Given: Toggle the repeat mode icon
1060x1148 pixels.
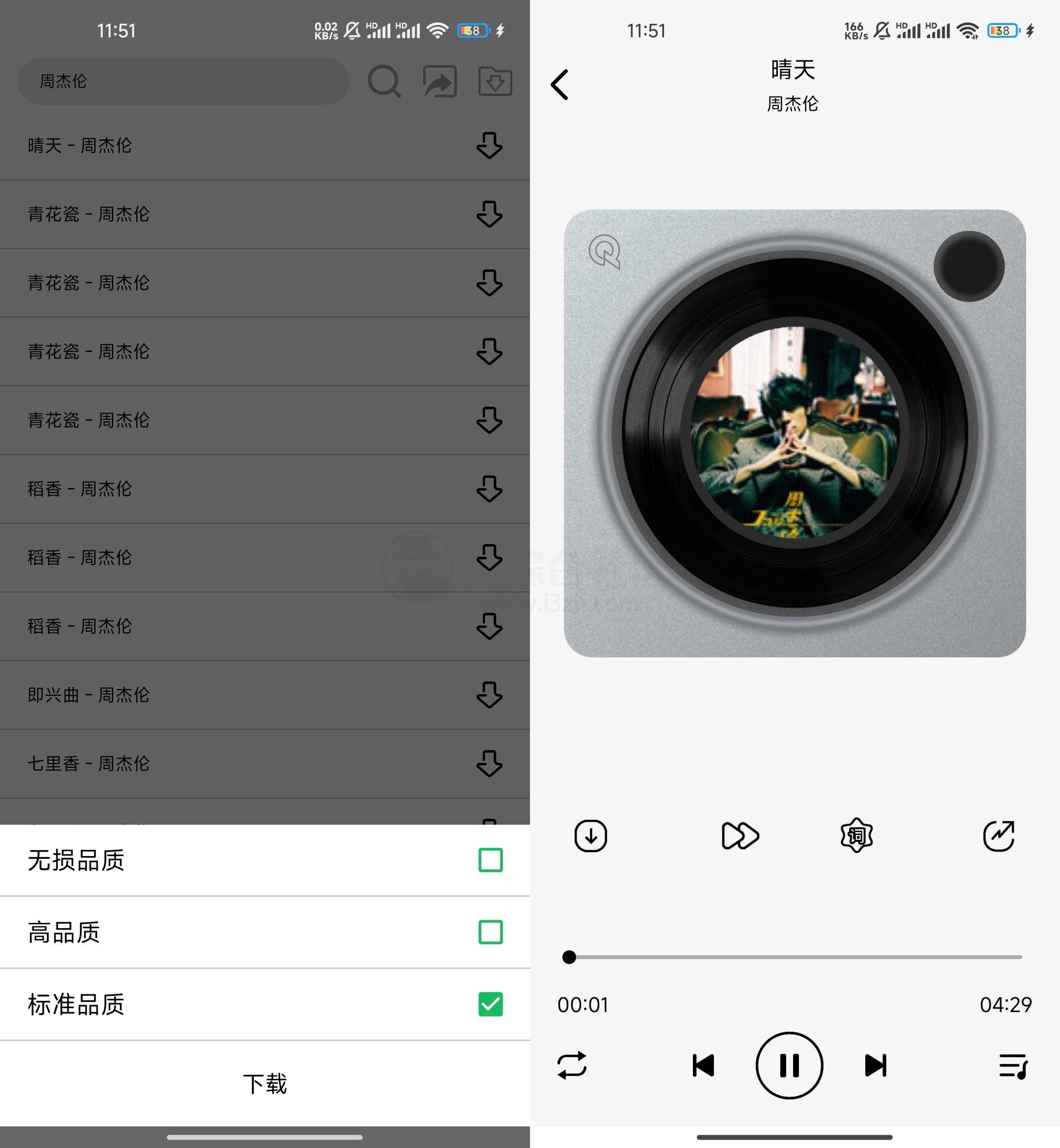Looking at the screenshot, I should (x=572, y=1066).
